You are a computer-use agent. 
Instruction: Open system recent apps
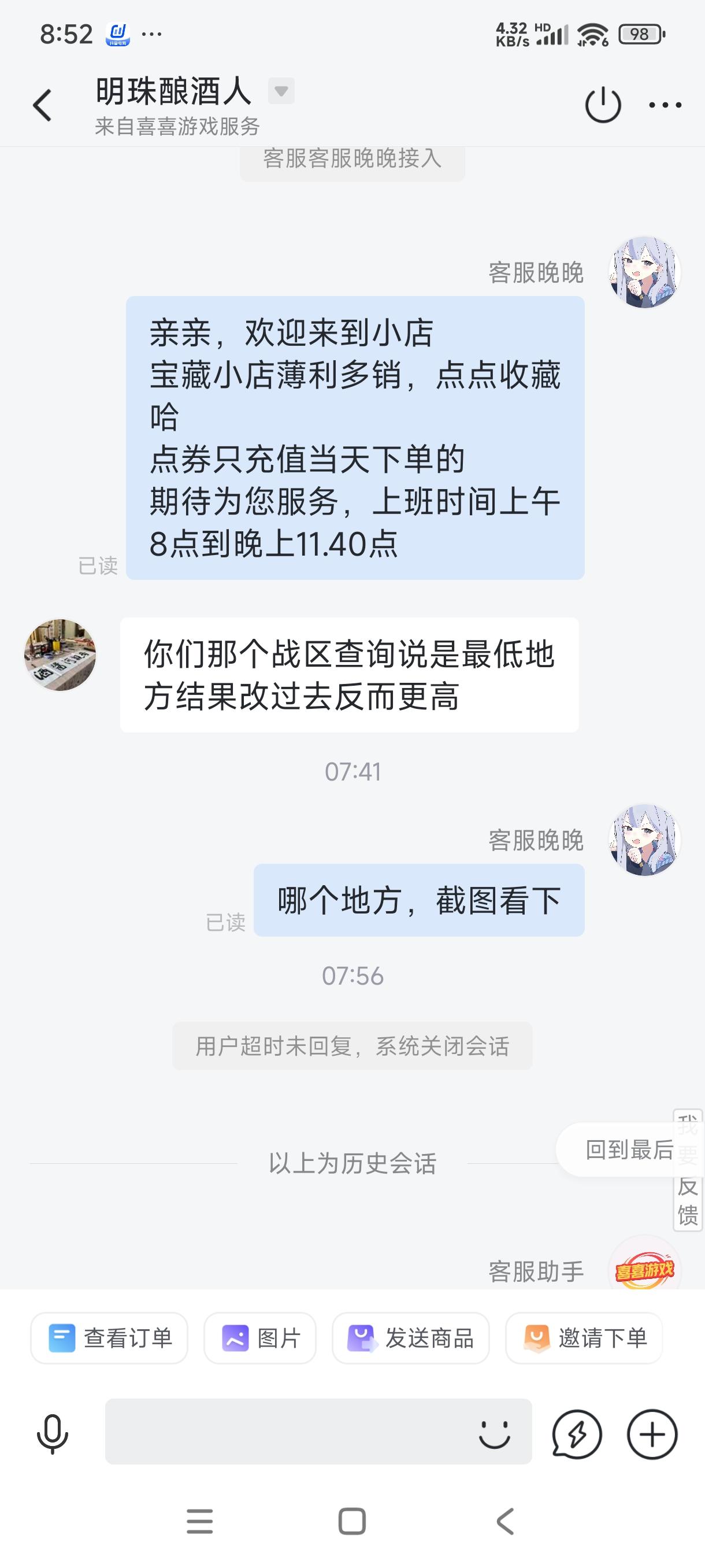pos(199,1521)
